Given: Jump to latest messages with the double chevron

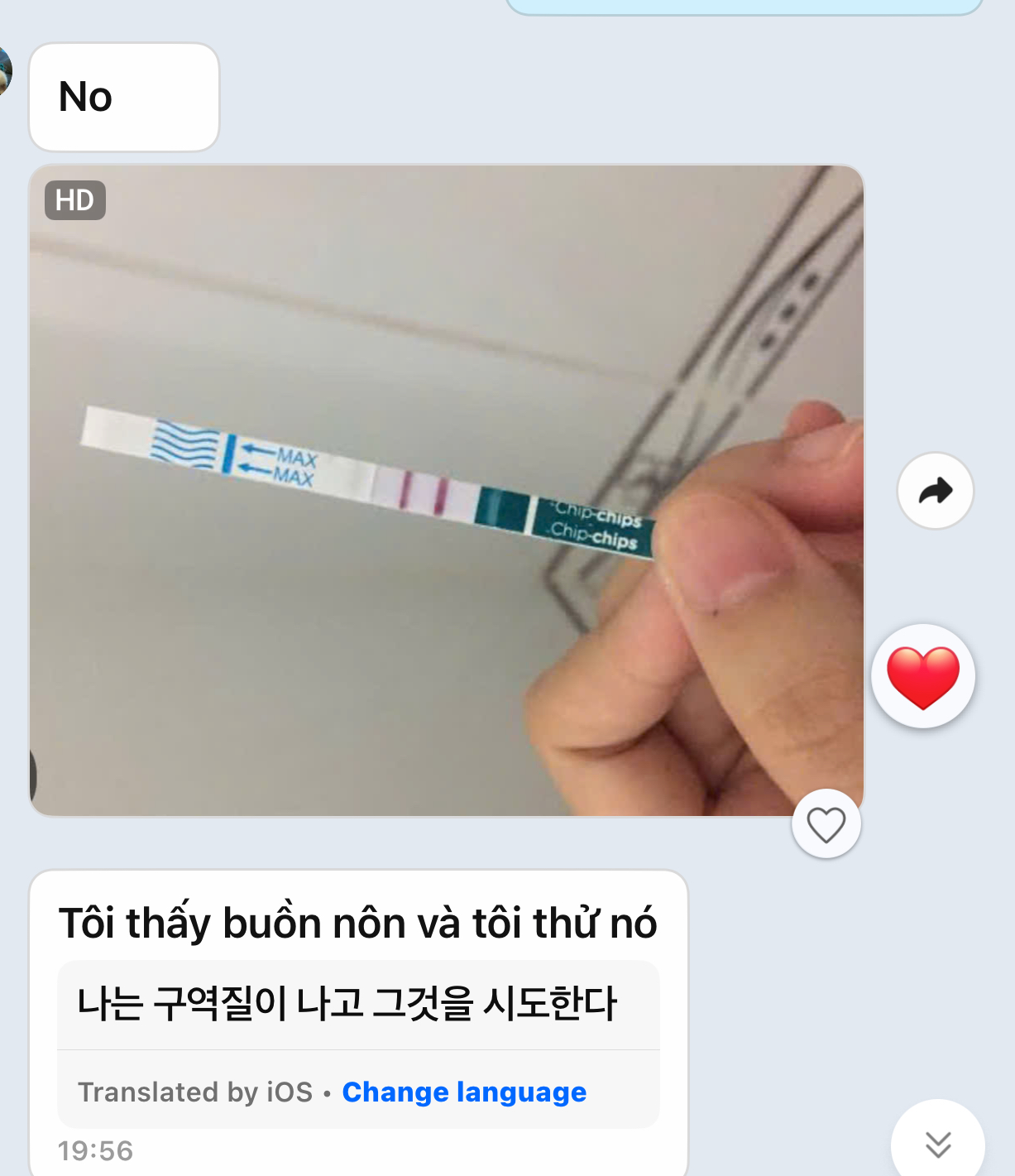Looking at the screenshot, I should tap(937, 1144).
